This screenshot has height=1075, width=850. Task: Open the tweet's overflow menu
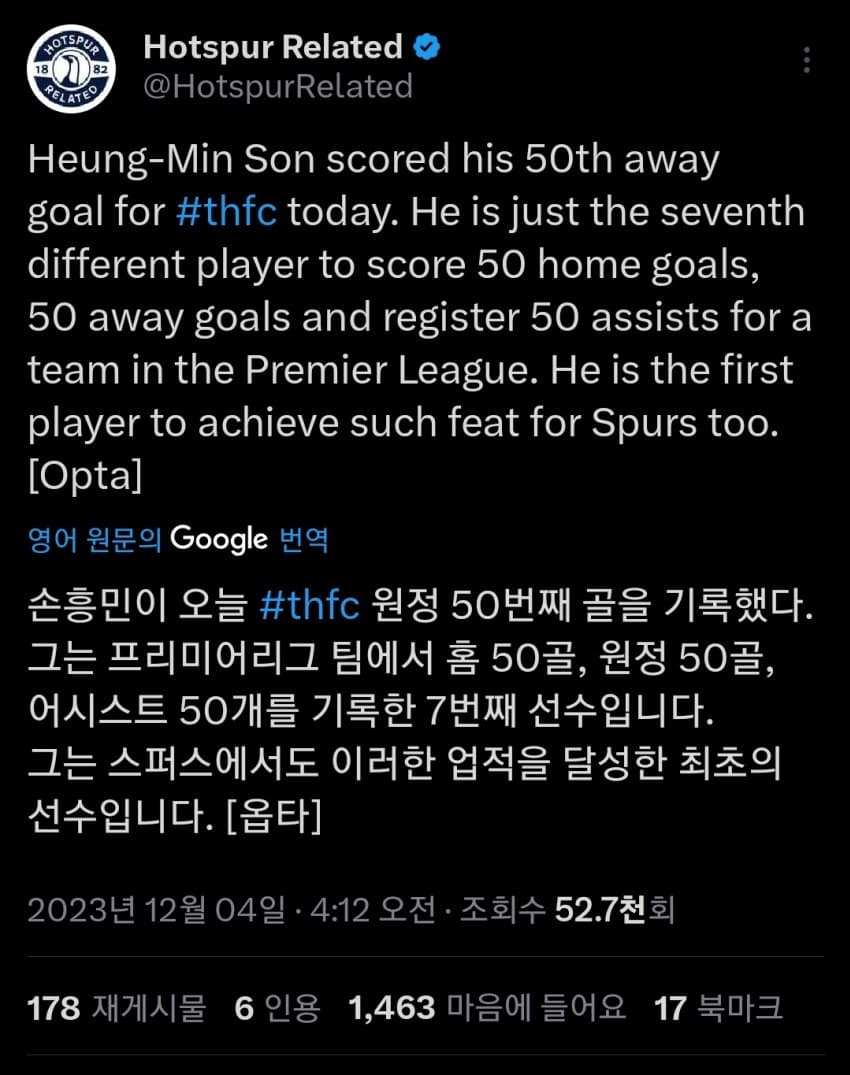click(x=807, y=60)
